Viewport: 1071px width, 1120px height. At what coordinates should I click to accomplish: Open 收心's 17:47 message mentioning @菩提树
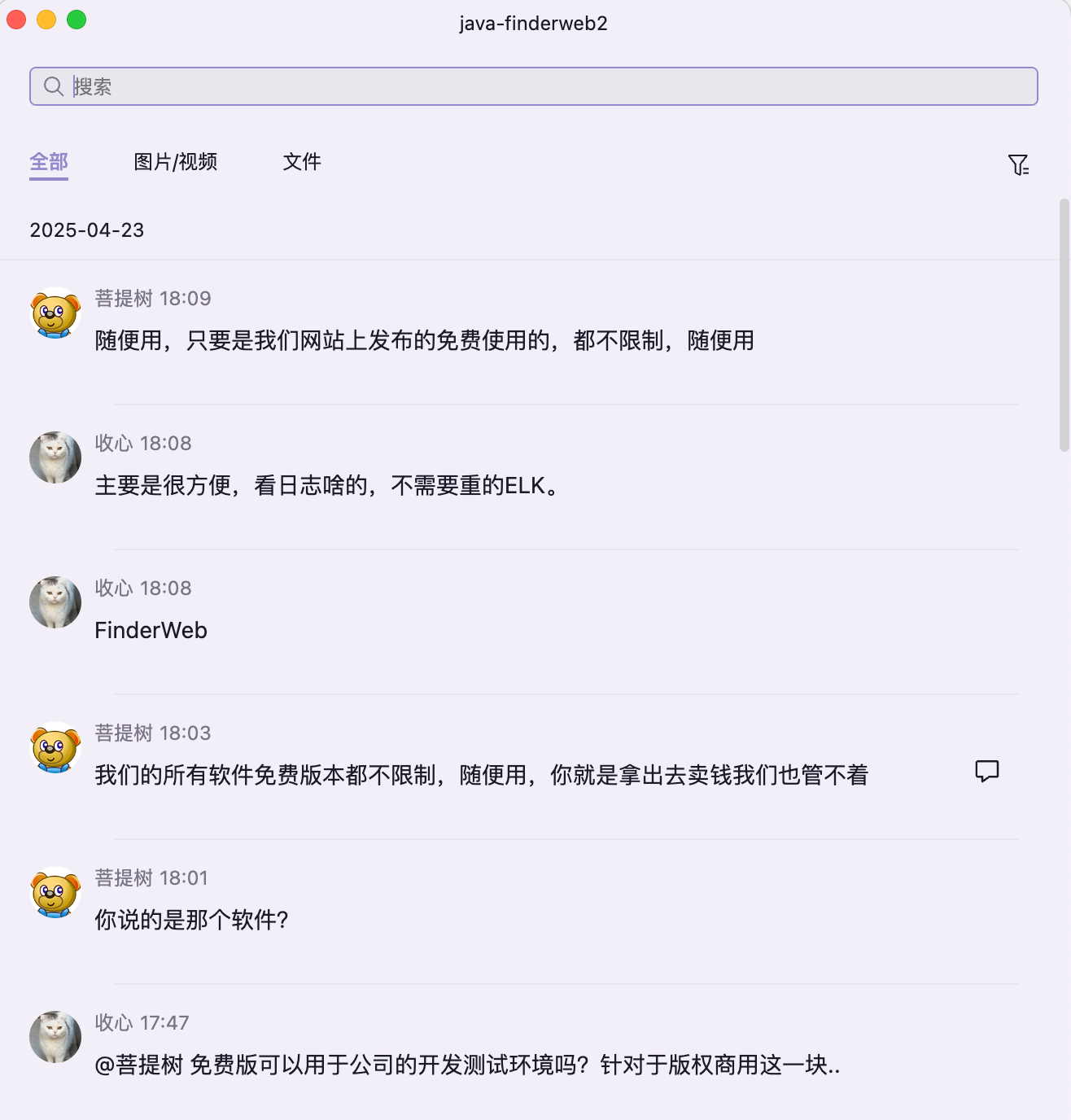click(467, 1065)
